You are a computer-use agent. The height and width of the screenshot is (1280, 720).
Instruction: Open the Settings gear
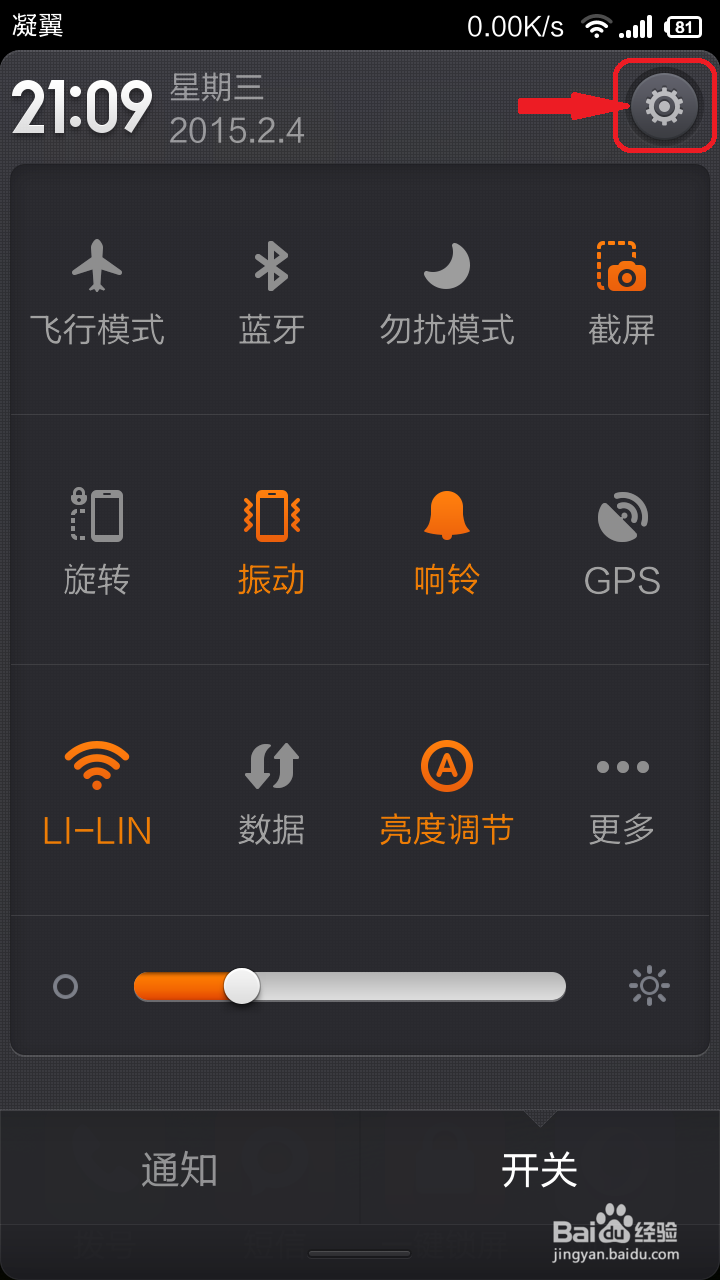pos(664,106)
